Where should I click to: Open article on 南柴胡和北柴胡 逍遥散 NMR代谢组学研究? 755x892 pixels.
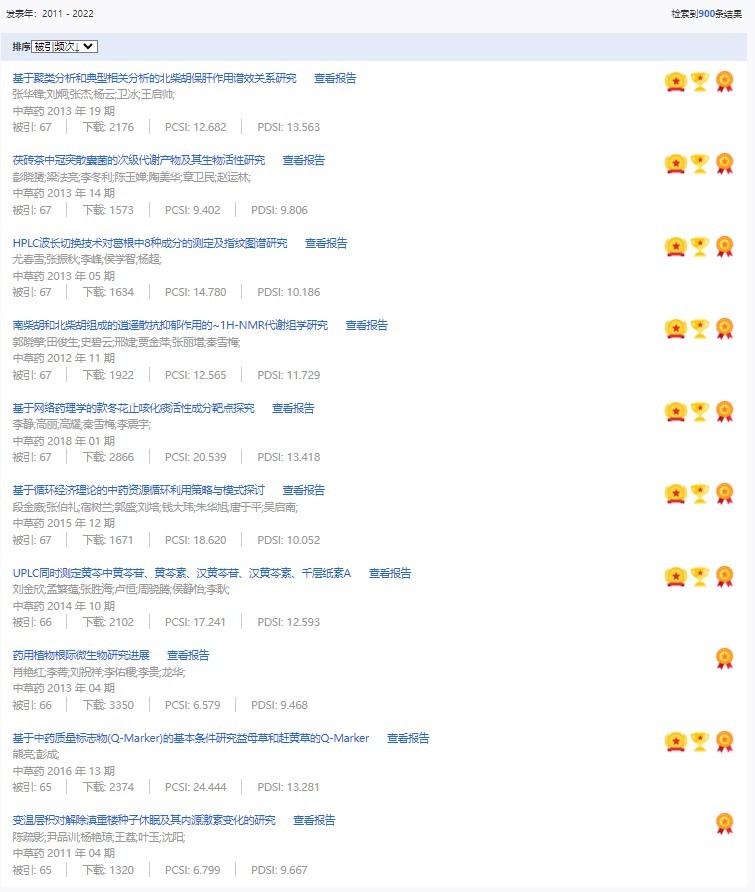coord(170,325)
